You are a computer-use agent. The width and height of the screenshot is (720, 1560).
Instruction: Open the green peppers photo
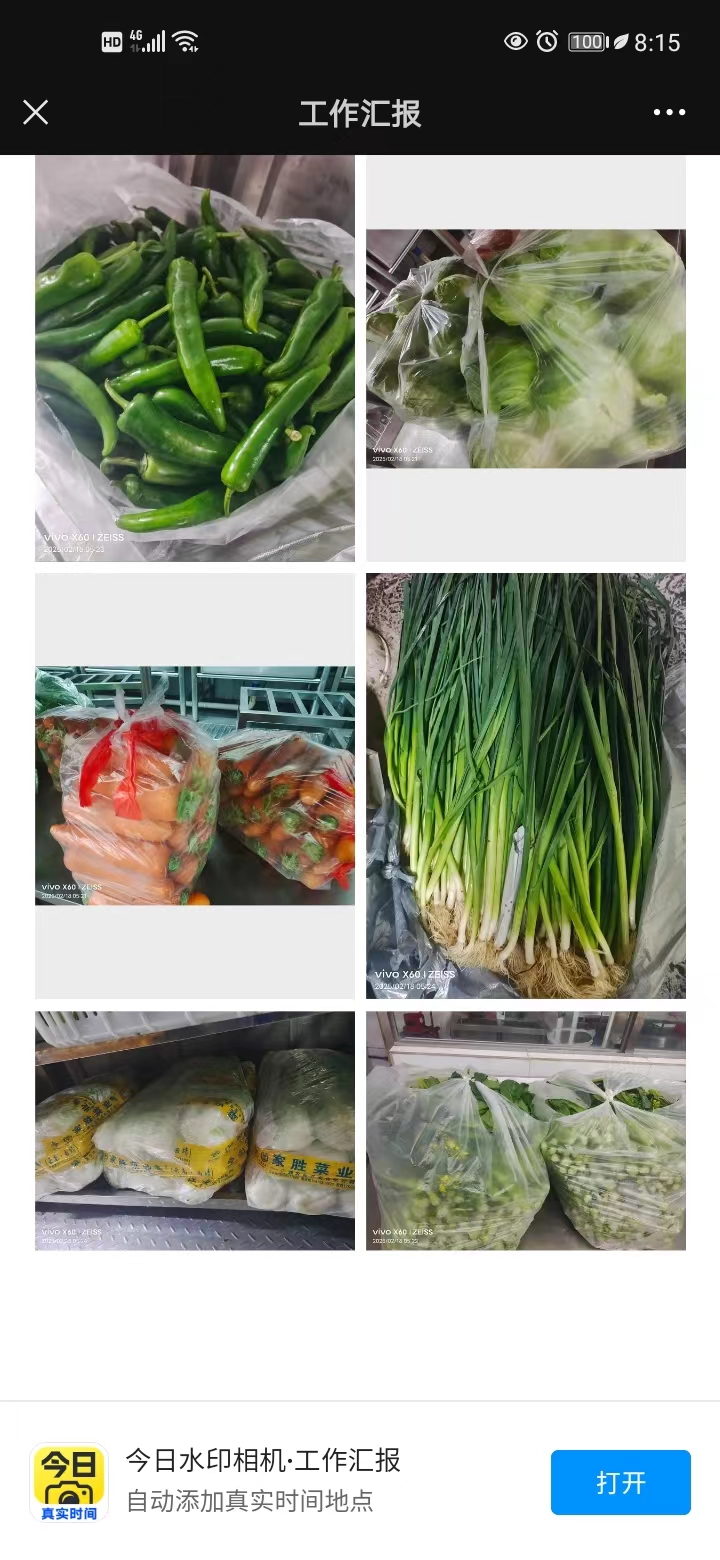[x=195, y=358]
